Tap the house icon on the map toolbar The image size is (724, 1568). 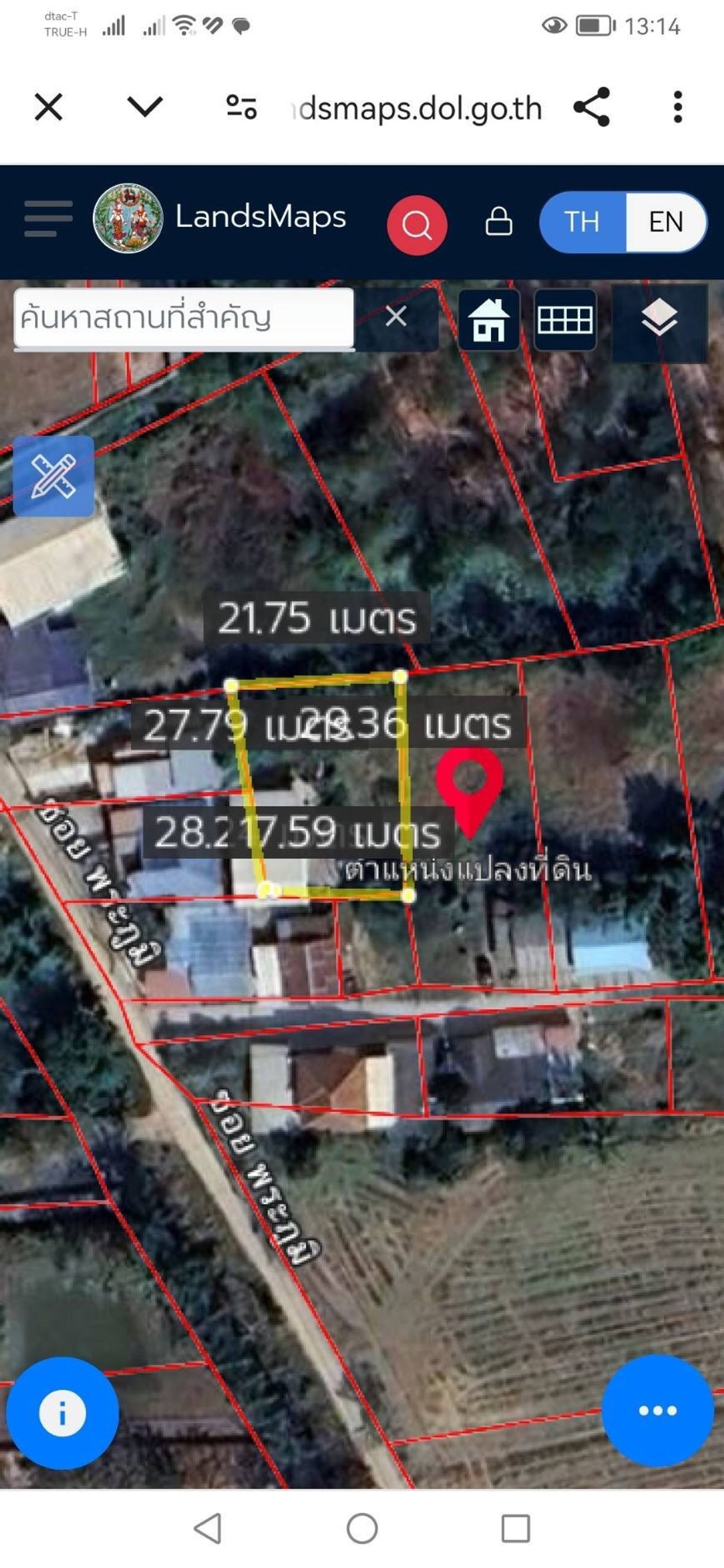tap(489, 319)
